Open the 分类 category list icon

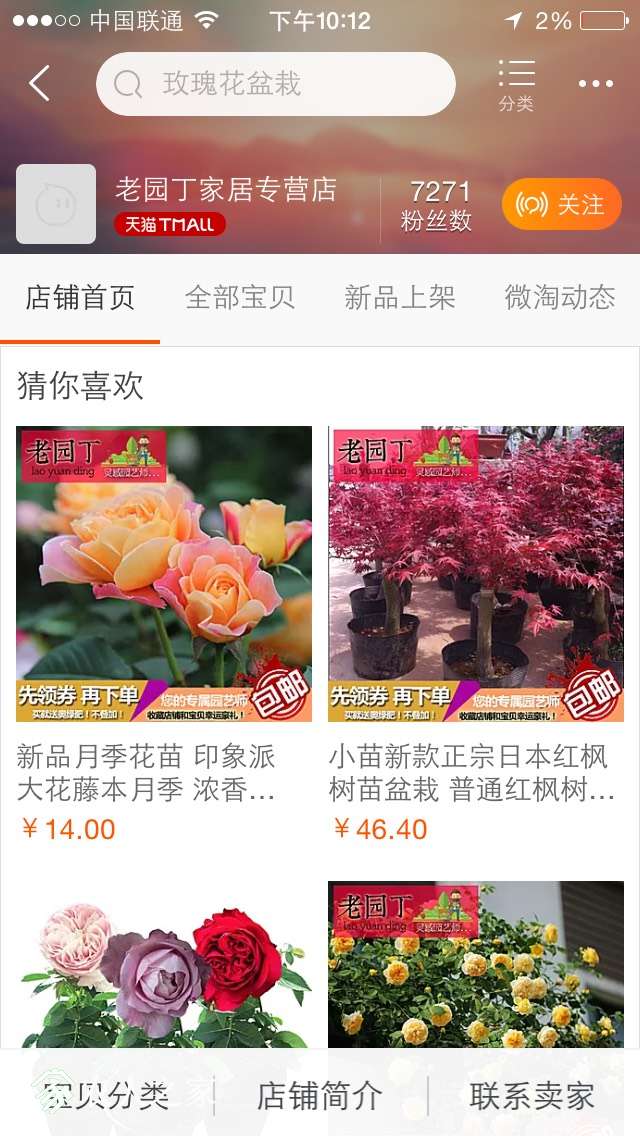(x=516, y=84)
